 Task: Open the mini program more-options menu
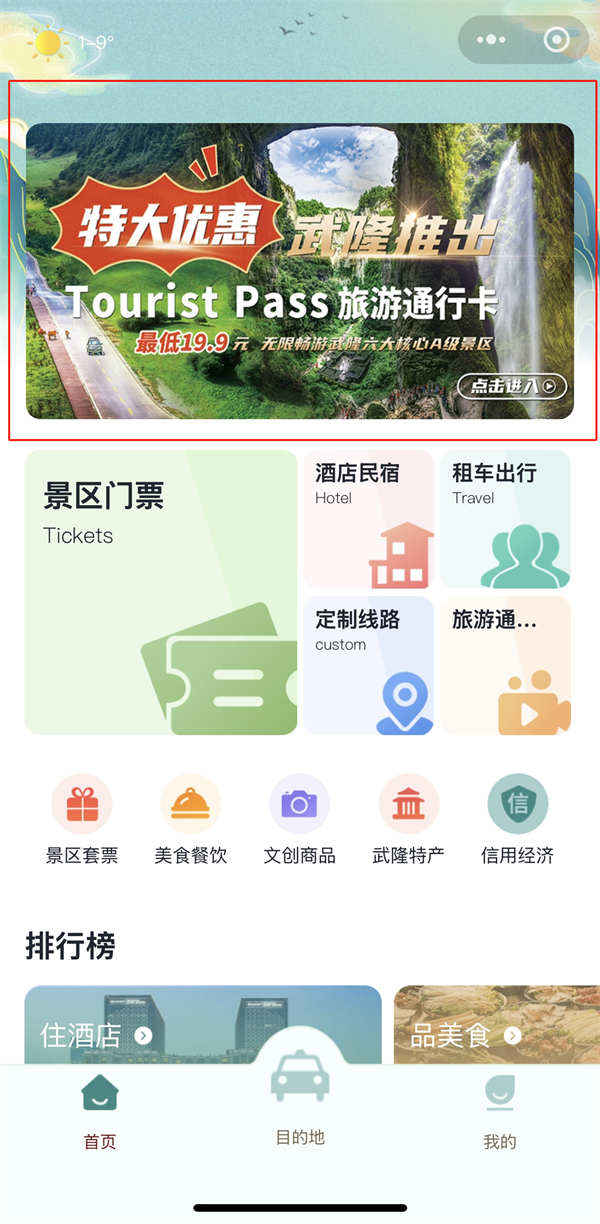click(491, 40)
